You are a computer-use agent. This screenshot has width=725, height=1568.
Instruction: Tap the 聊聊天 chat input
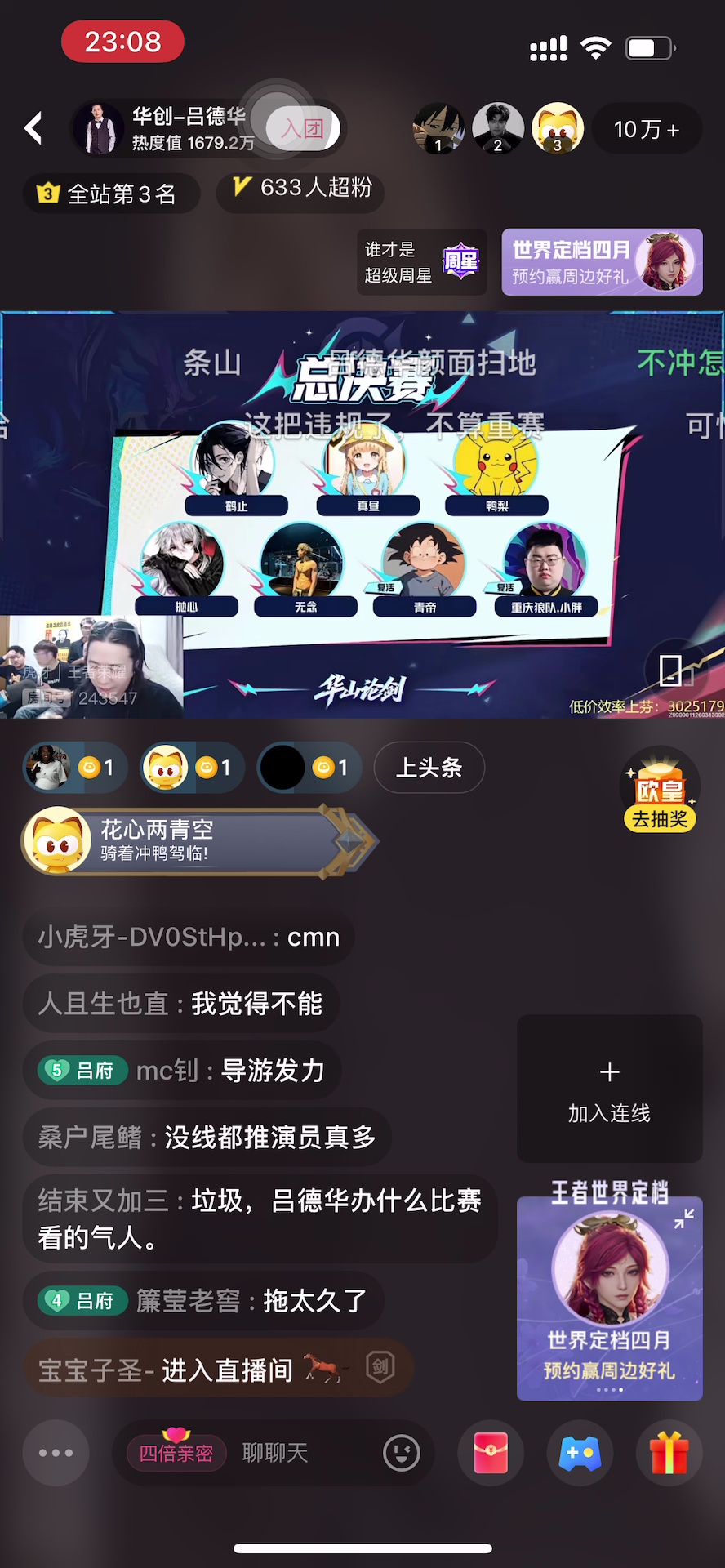pyautogui.click(x=302, y=1453)
